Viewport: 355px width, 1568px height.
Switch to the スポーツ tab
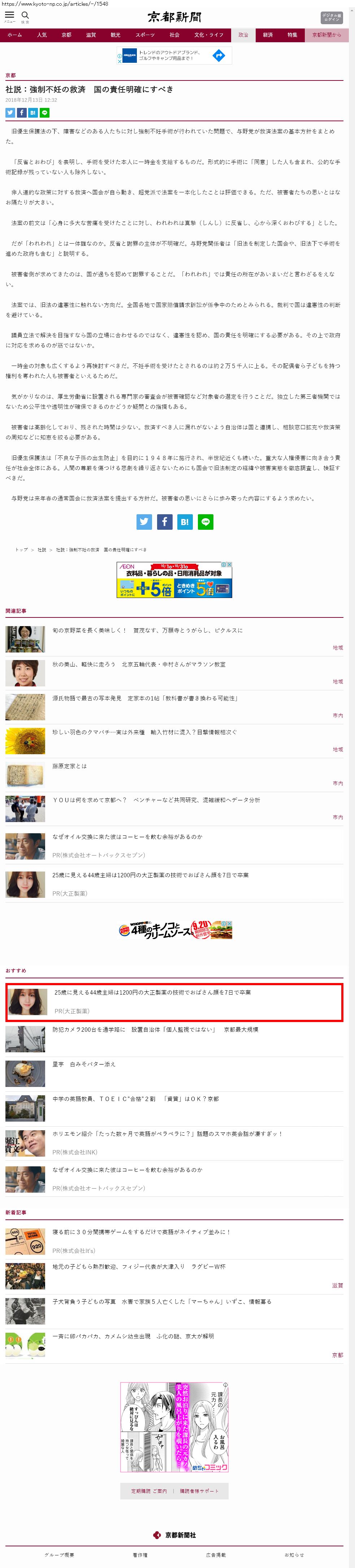point(145,35)
